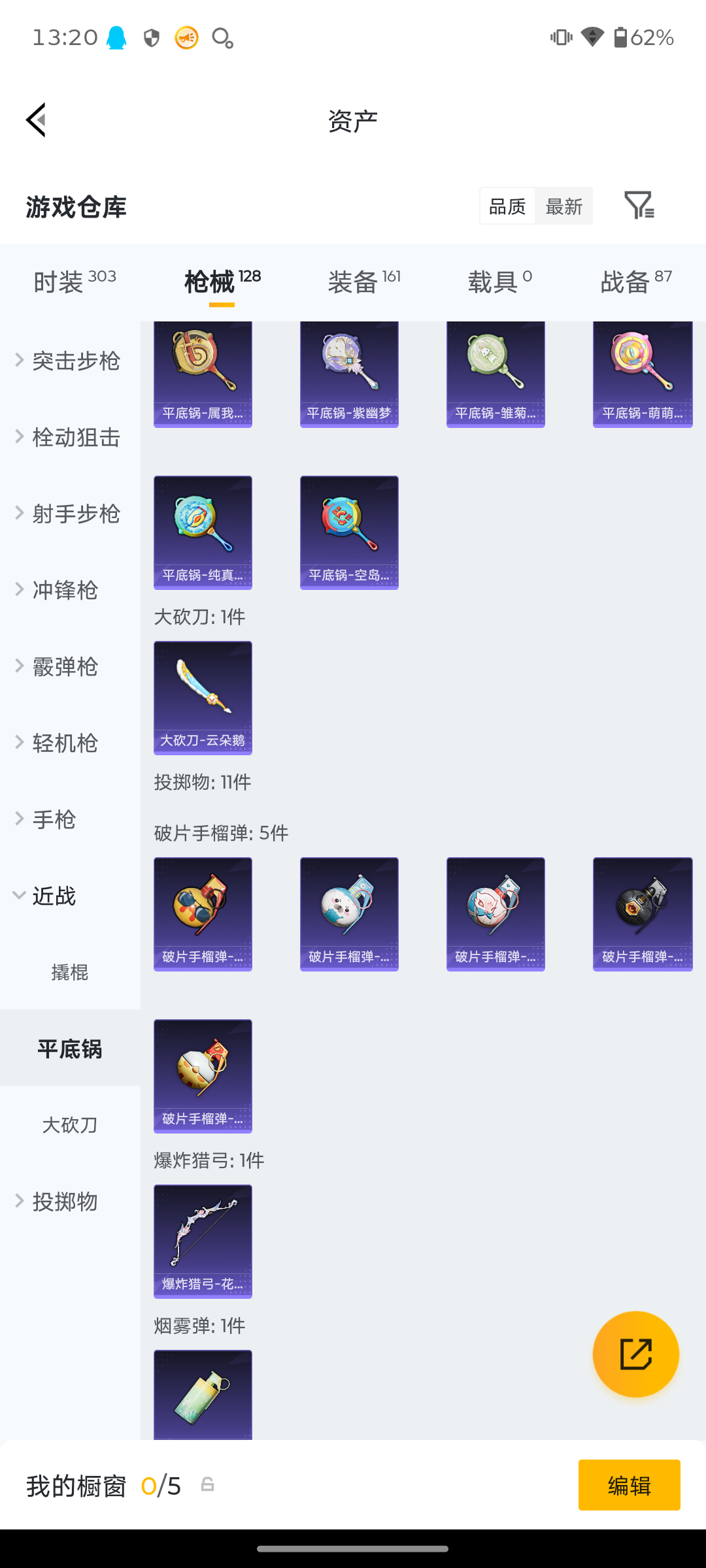Unlock the showcase lock icon next to 0/5
Screen dimensions: 706x1568
[208, 1484]
